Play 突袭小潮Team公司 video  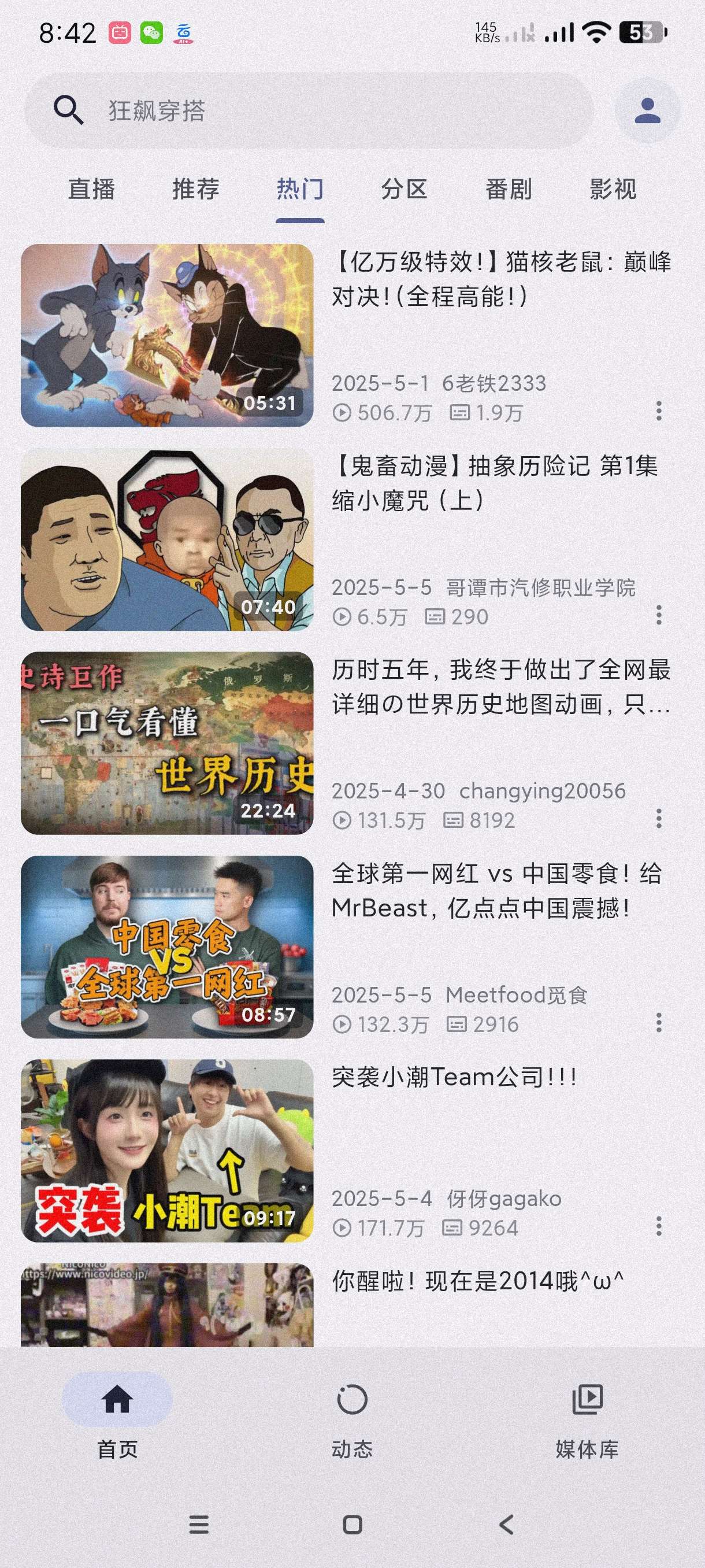167,1151
